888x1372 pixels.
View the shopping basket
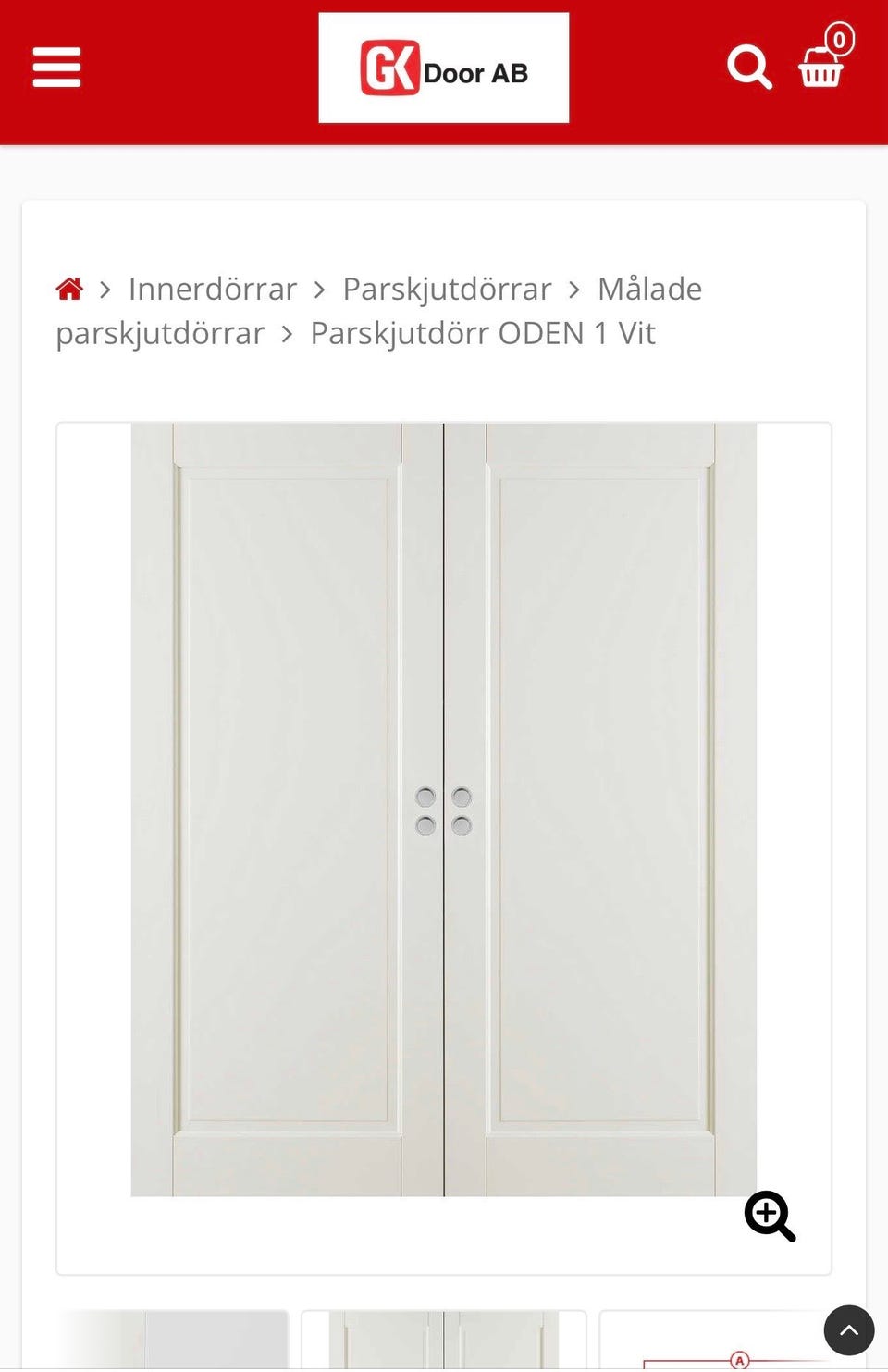(821, 65)
